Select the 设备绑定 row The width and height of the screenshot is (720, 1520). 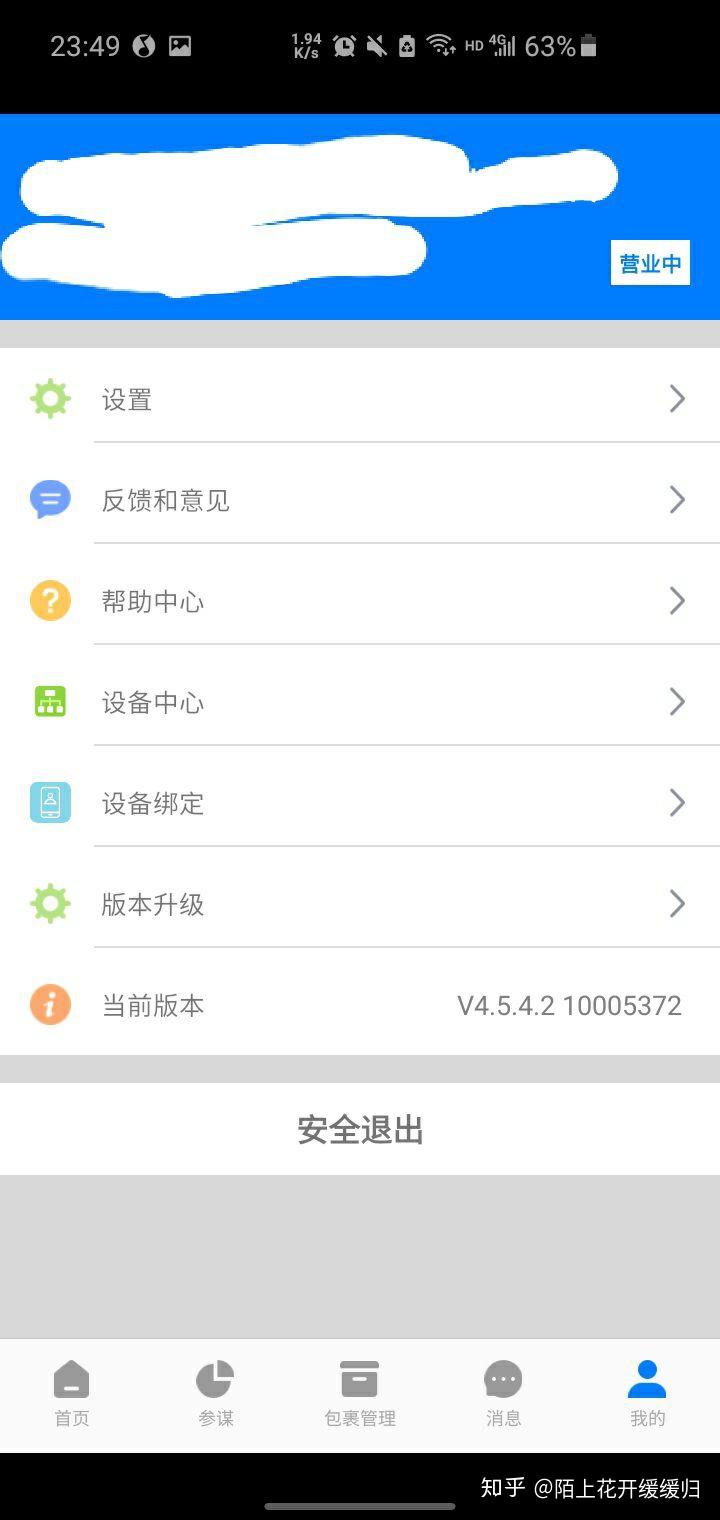tap(360, 803)
